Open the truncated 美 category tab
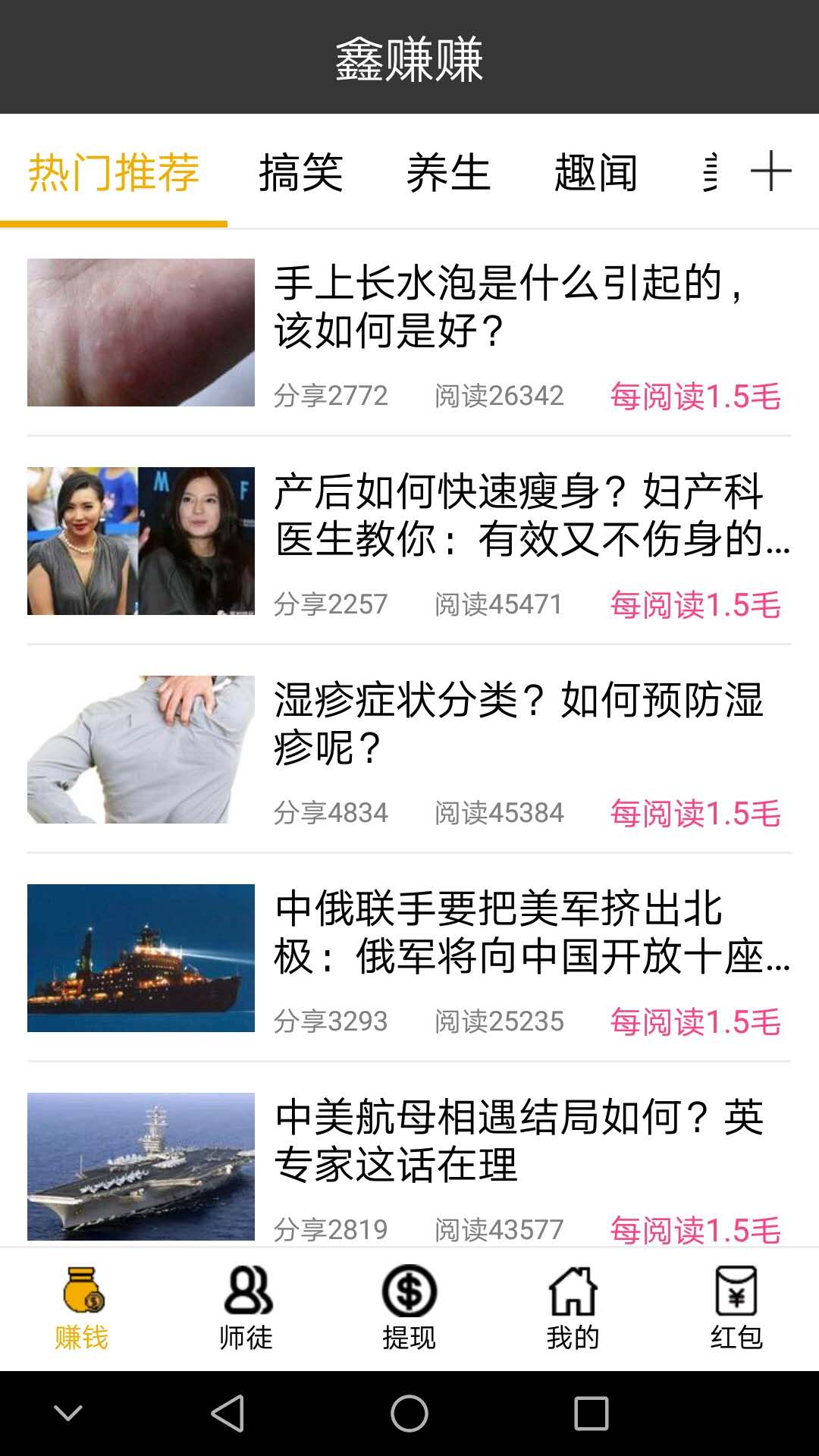The width and height of the screenshot is (819, 1456). [709, 172]
